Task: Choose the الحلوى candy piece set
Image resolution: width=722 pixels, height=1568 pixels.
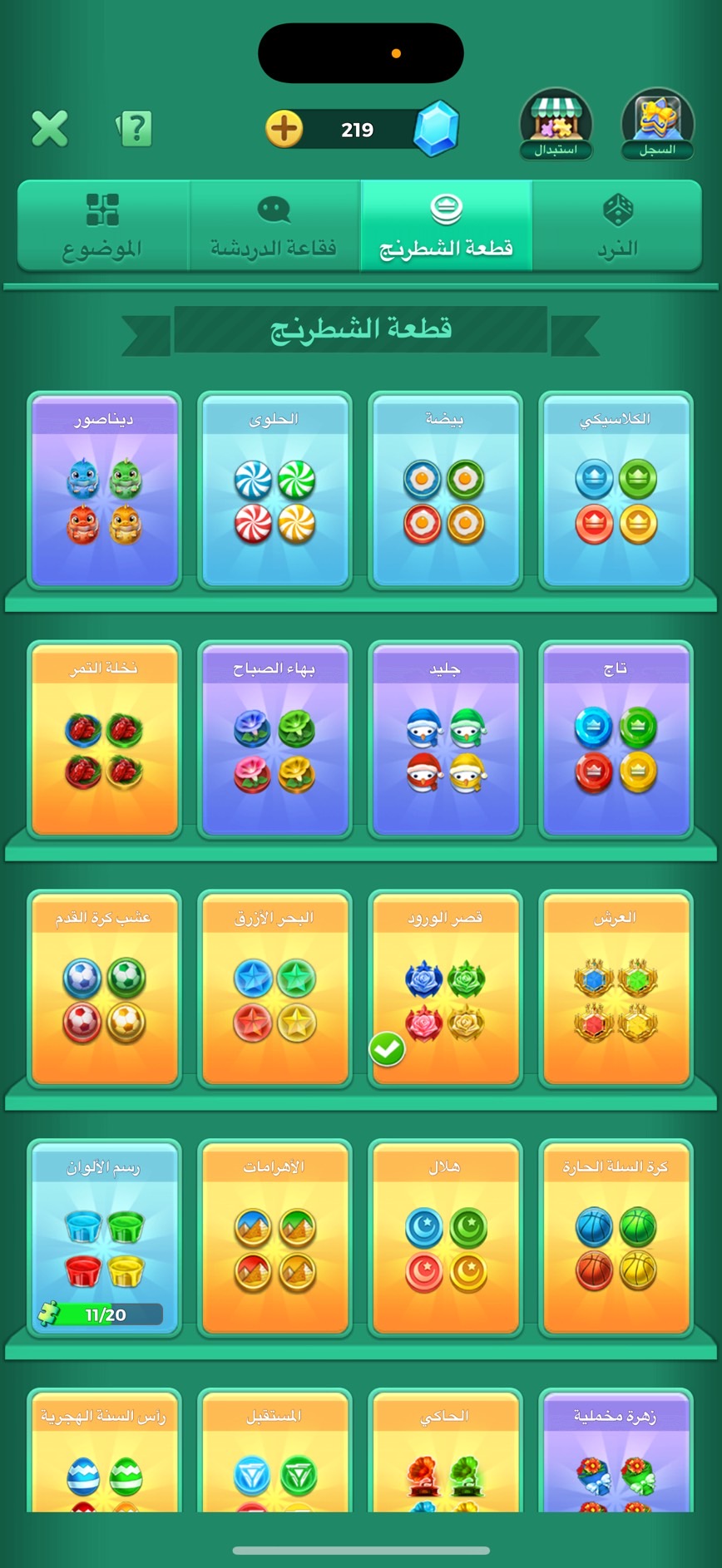Action: 274,491
